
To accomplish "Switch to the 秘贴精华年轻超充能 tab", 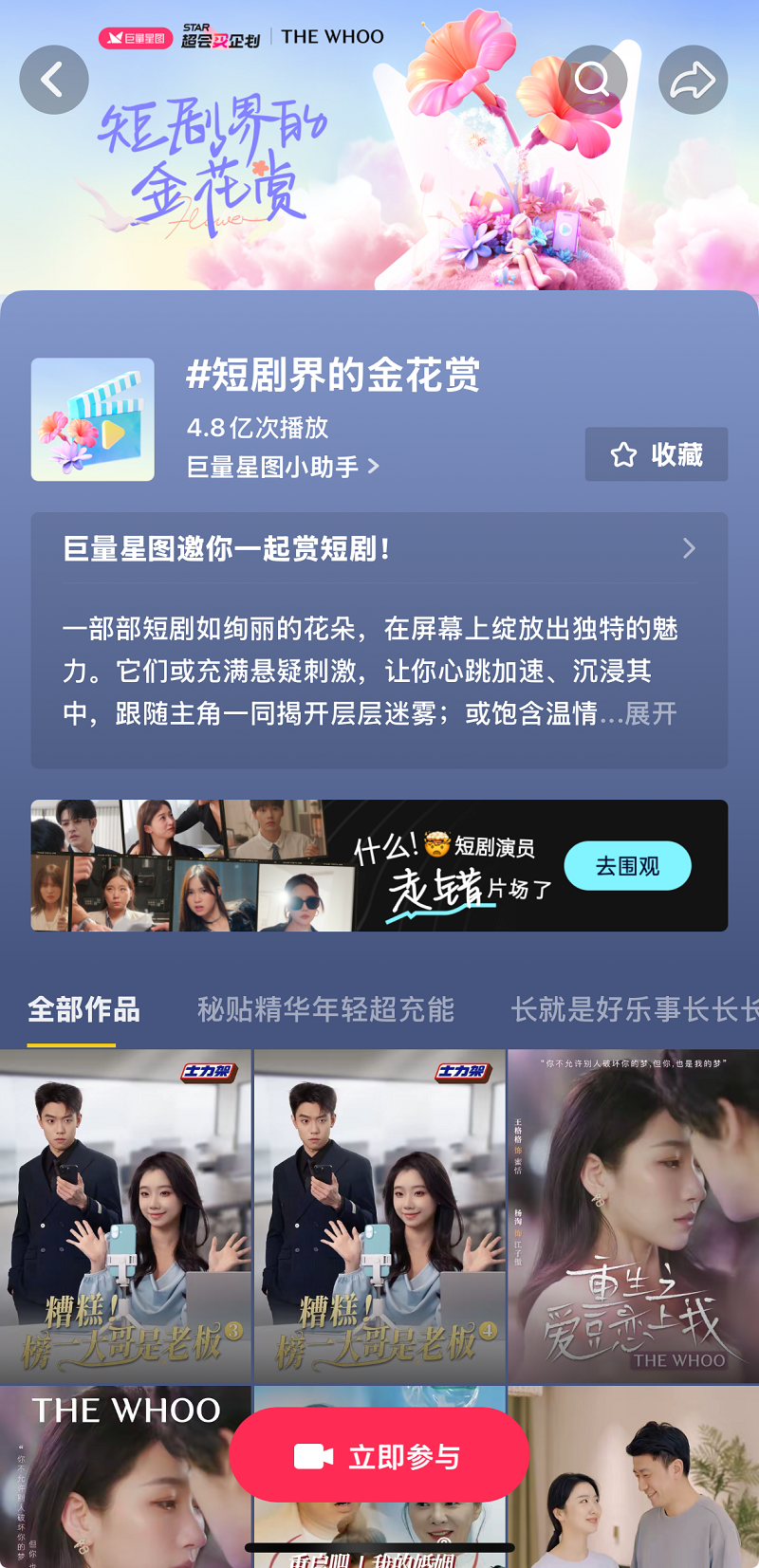I will [x=325, y=1009].
